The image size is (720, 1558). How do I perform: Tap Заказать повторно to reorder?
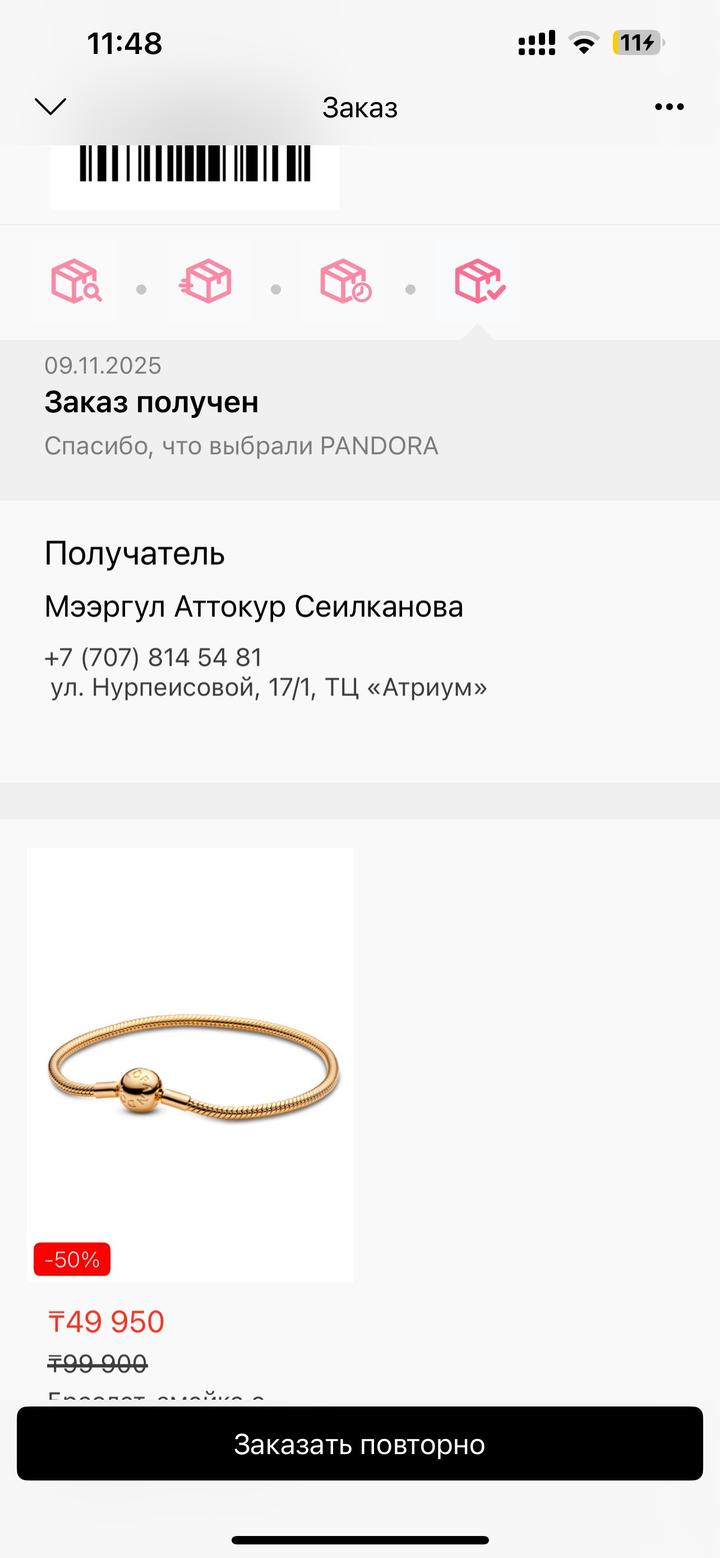coord(360,1444)
